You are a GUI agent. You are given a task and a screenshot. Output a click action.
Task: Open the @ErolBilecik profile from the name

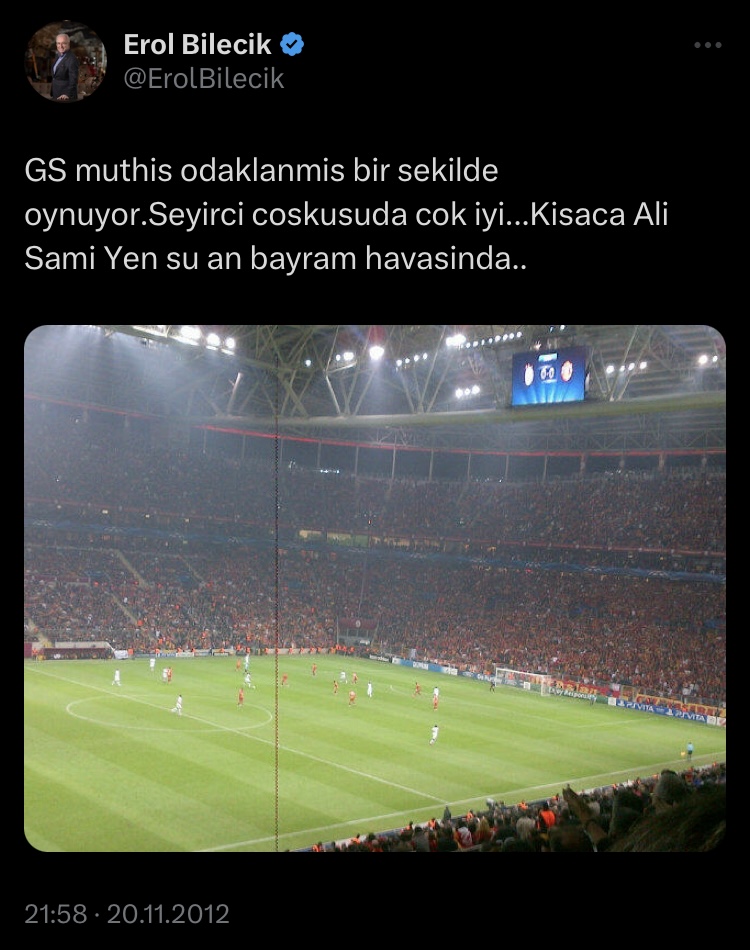pos(198,44)
